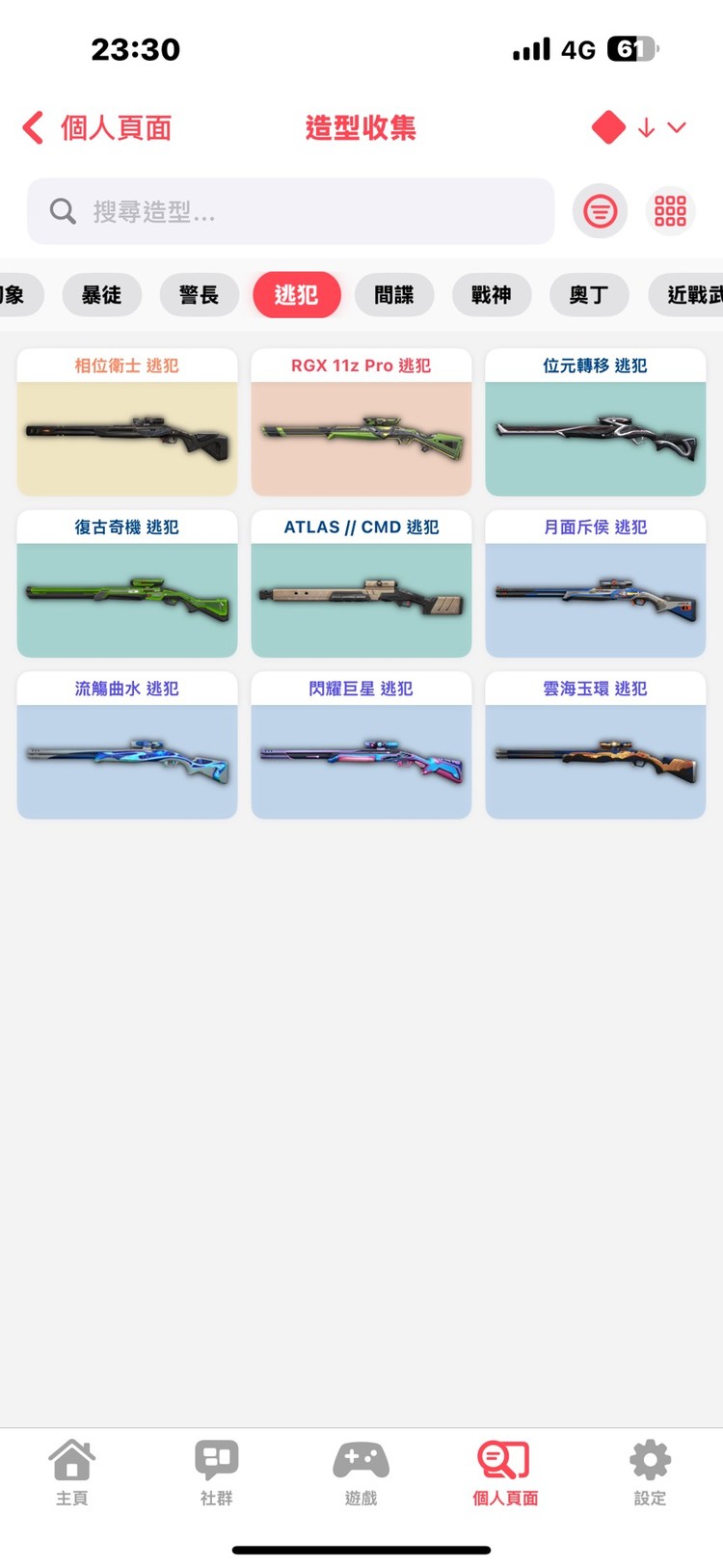Open the grid view icon at top right

coord(670,210)
